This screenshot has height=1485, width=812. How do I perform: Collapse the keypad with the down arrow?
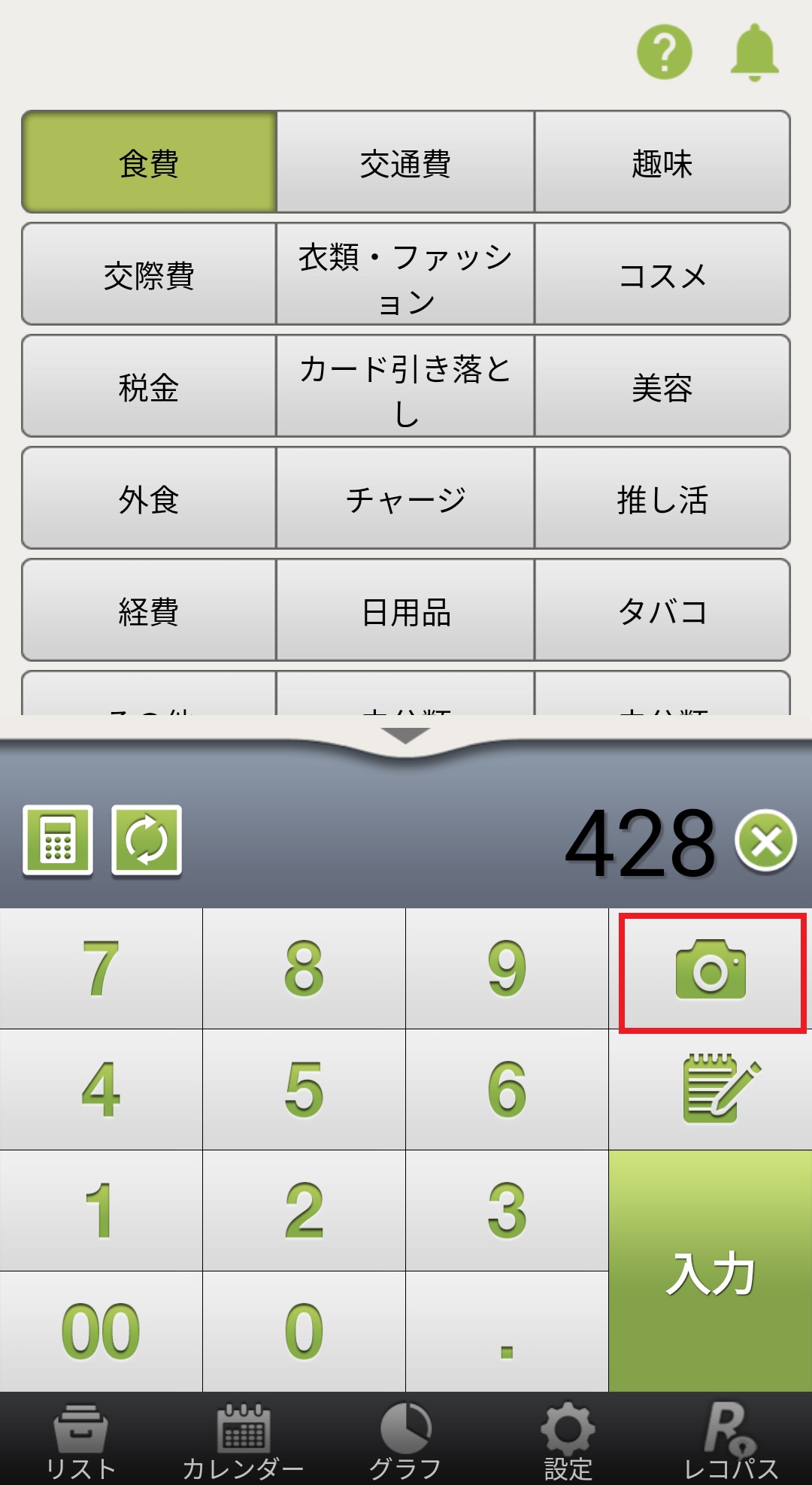click(405, 735)
